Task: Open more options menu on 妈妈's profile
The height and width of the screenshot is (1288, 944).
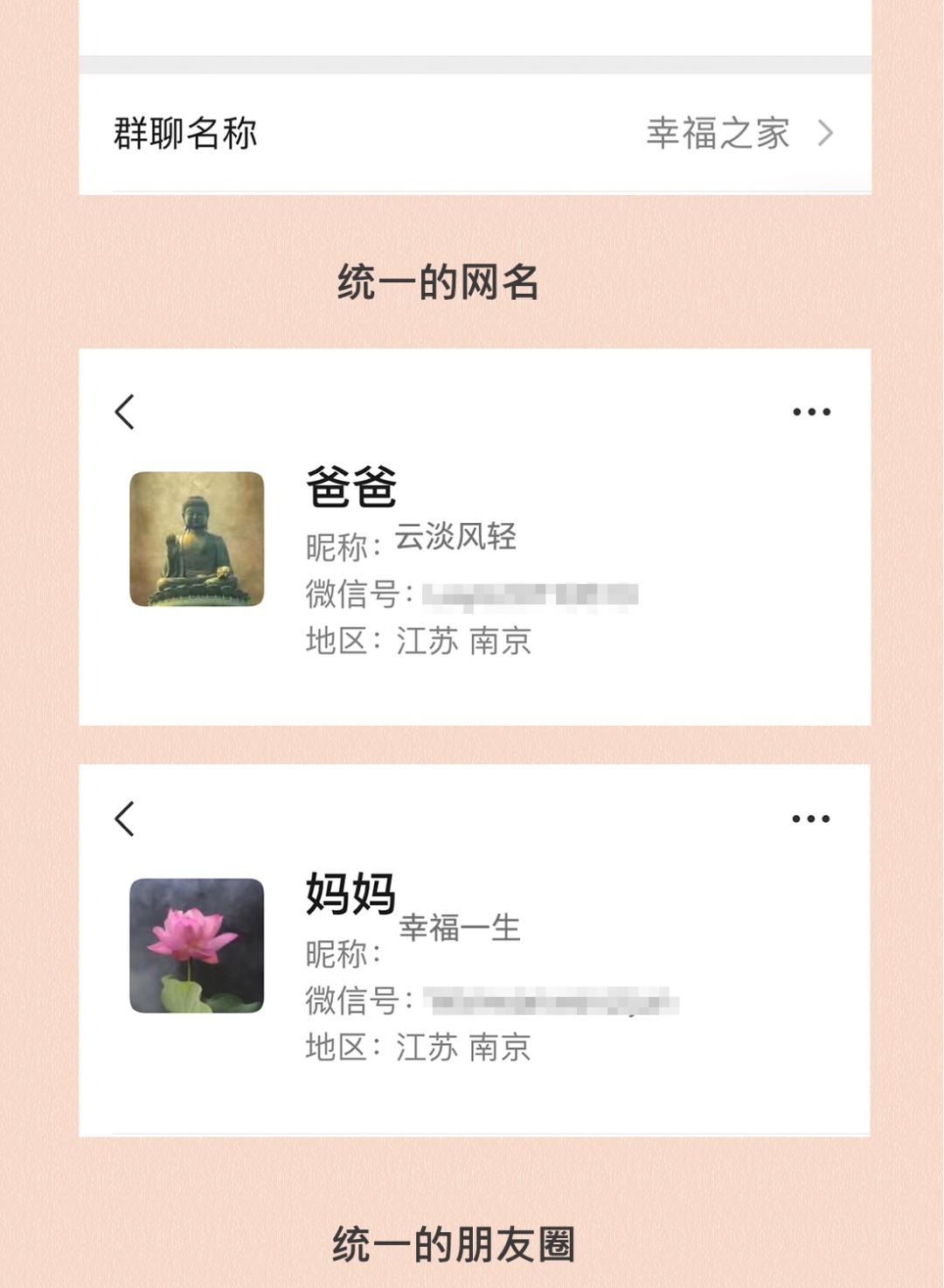Action: tap(809, 818)
